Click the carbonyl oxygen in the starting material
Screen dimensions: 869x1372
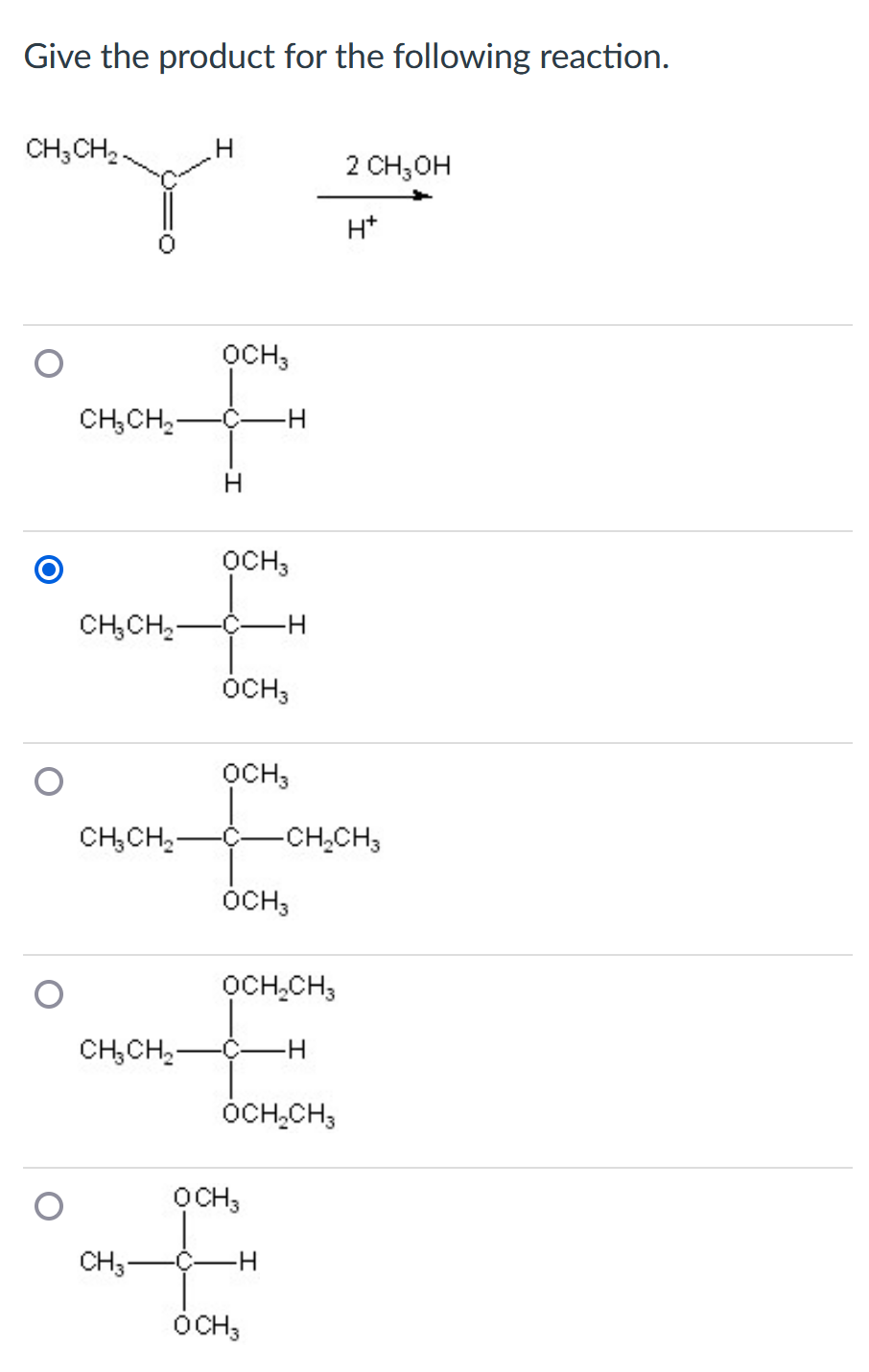[x=164, y=243]
